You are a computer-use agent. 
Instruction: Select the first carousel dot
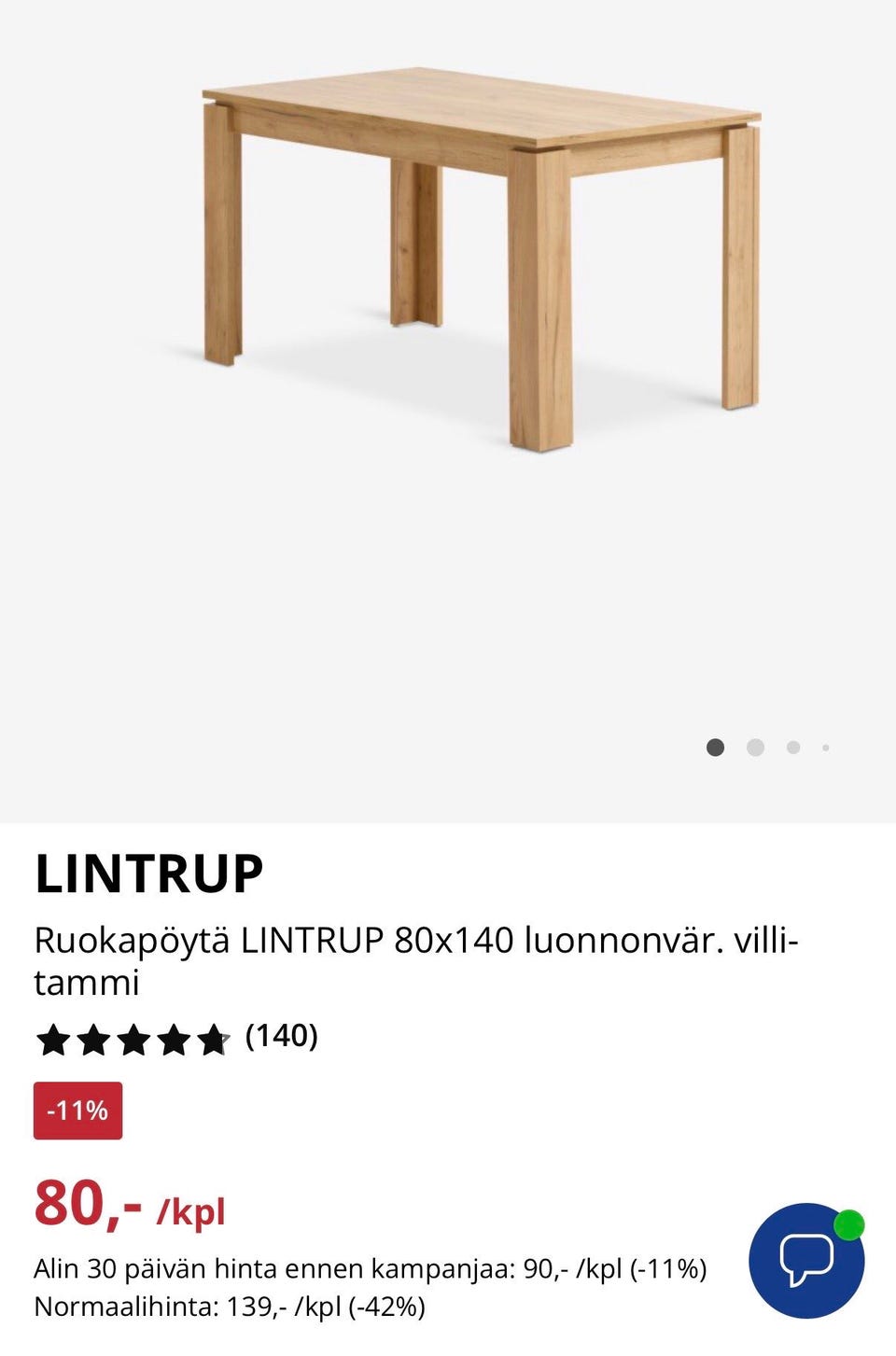pyautogui.click(x=714, y=748)
